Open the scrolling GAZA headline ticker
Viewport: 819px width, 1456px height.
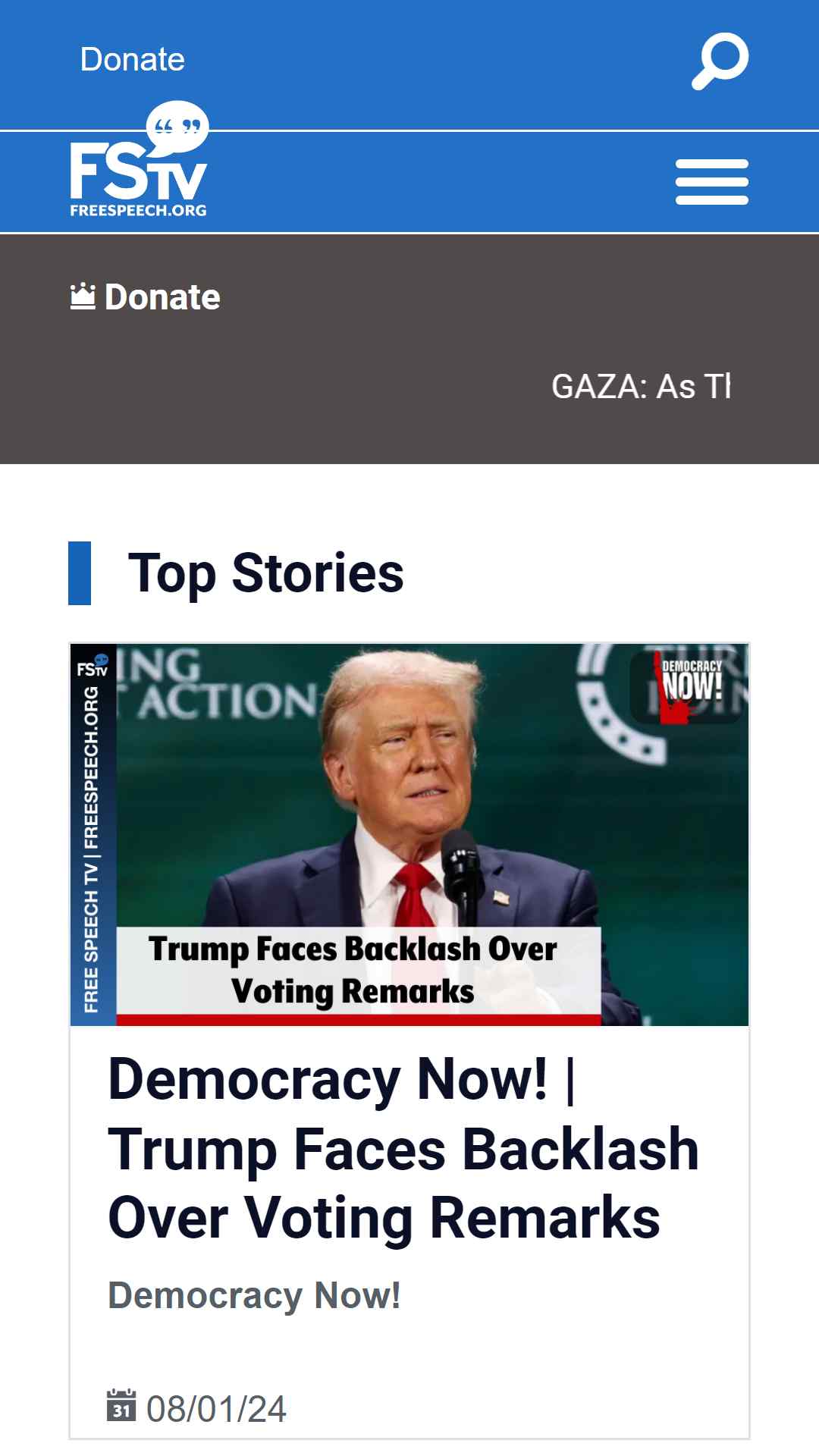(641, 387)
